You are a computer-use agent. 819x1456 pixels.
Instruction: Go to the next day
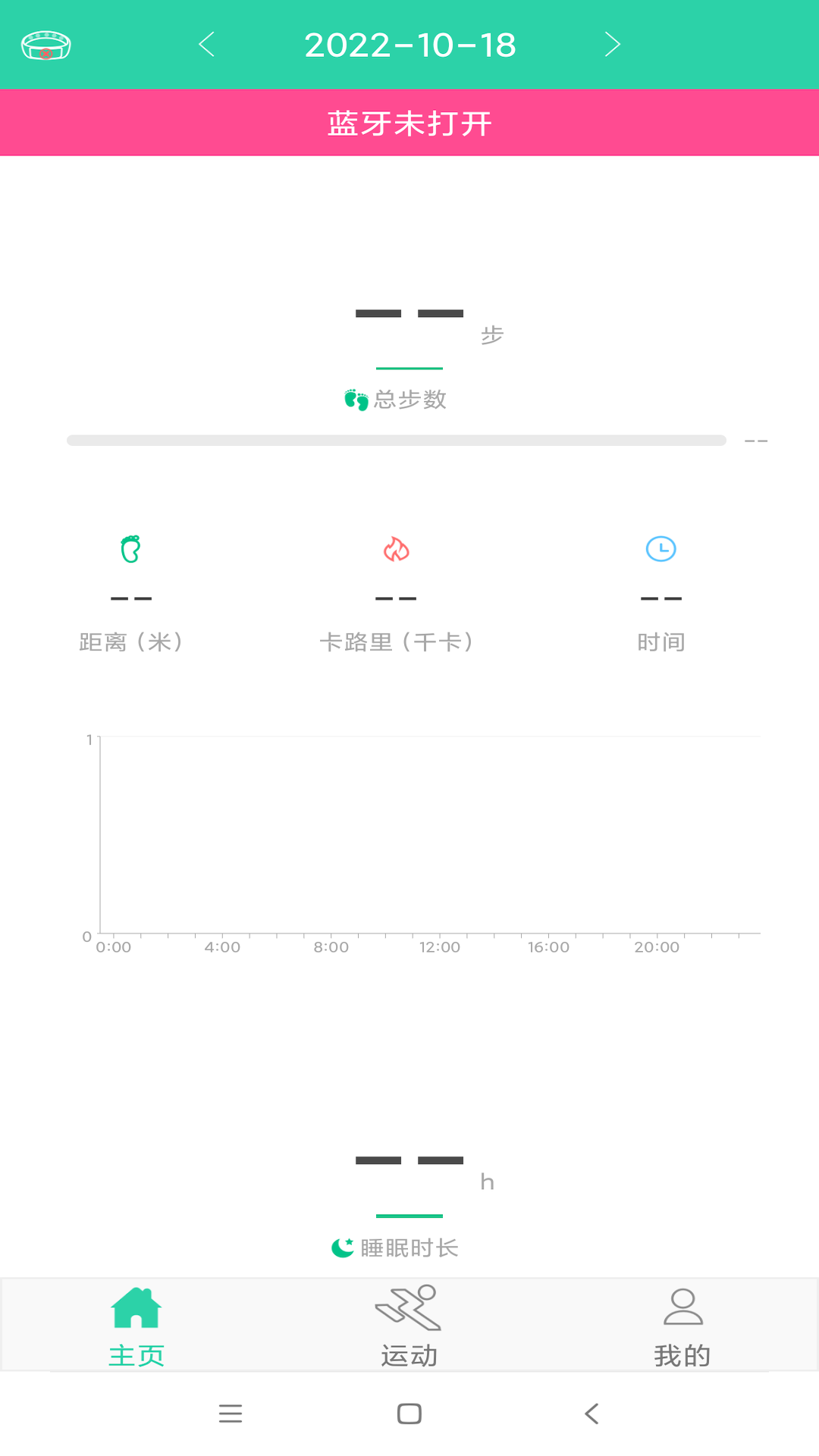(613, 45)
